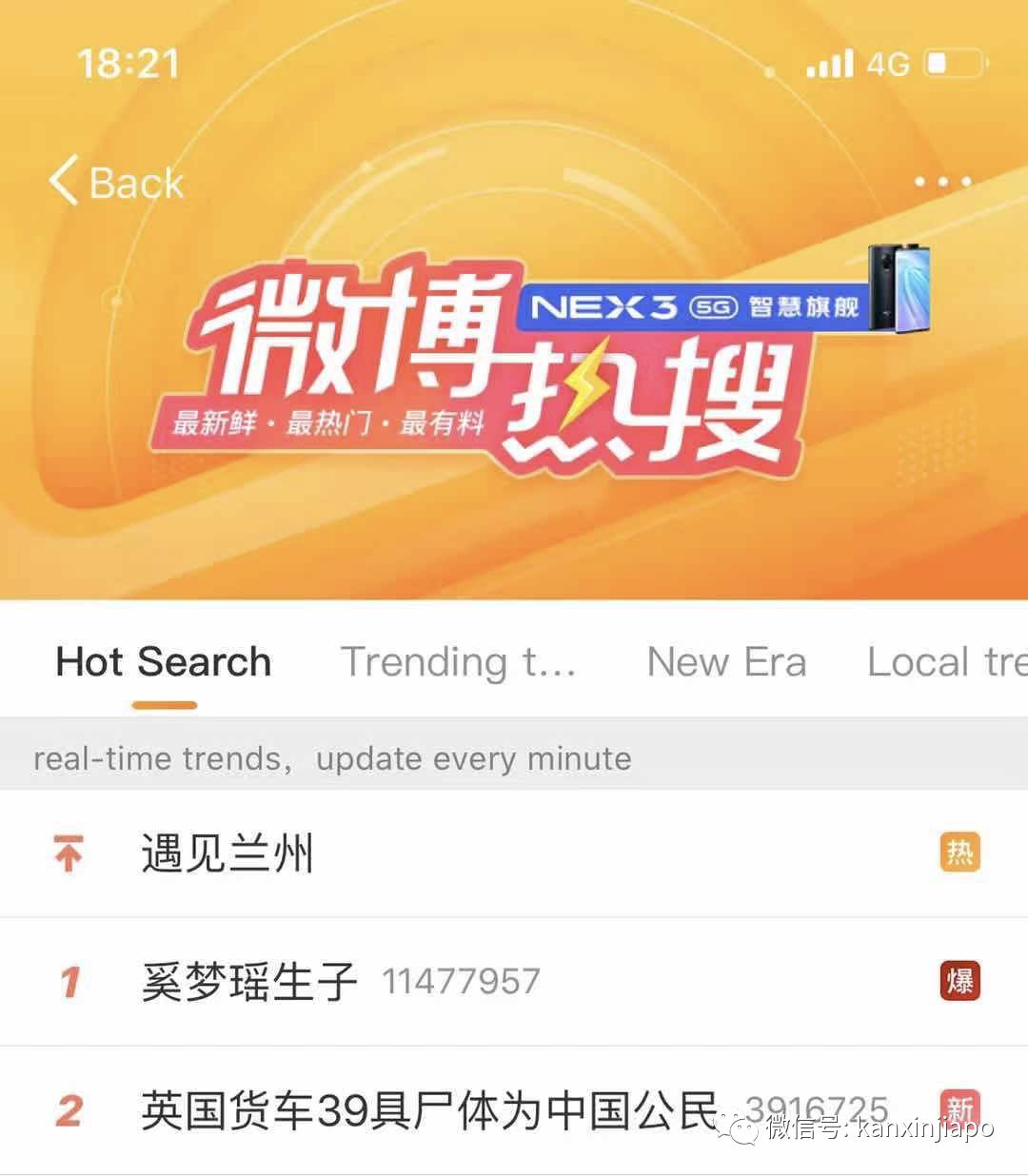Tap the WeChat watermark logo at bottom

[742, 1132]
